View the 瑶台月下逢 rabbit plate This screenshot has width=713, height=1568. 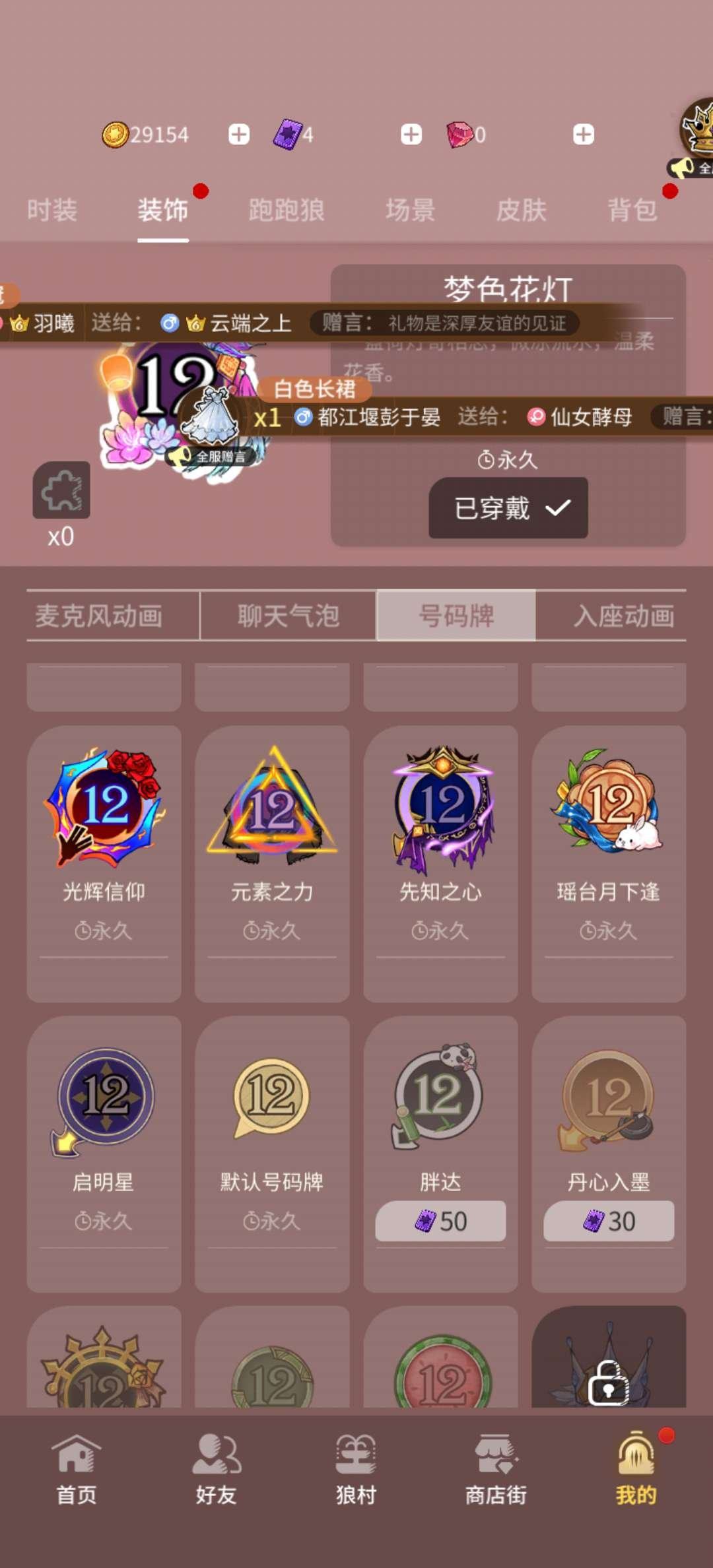pyautogui.click(x=607, y=813)
